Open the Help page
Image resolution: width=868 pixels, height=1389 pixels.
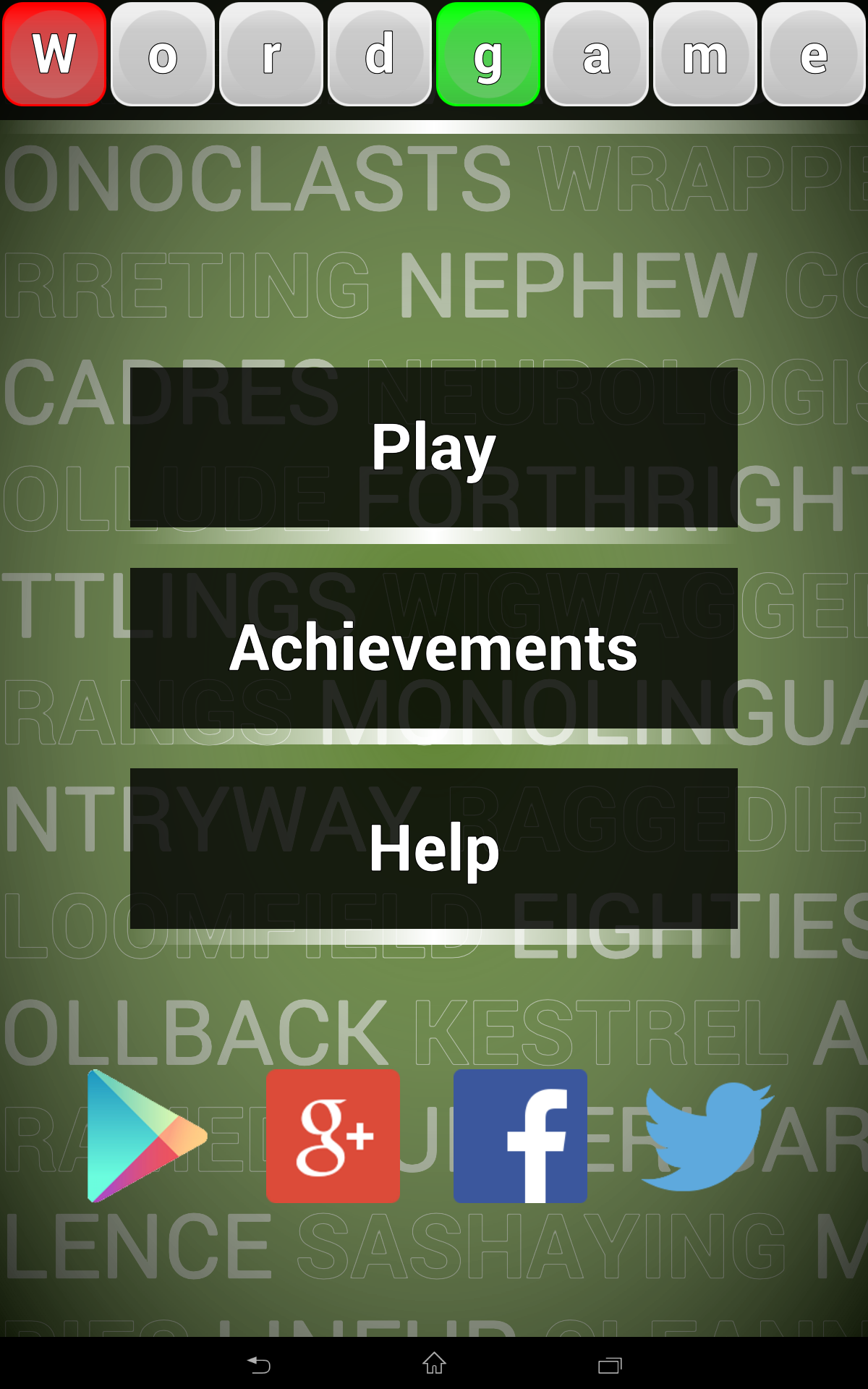pyautogui.click(x=434, y=848)
